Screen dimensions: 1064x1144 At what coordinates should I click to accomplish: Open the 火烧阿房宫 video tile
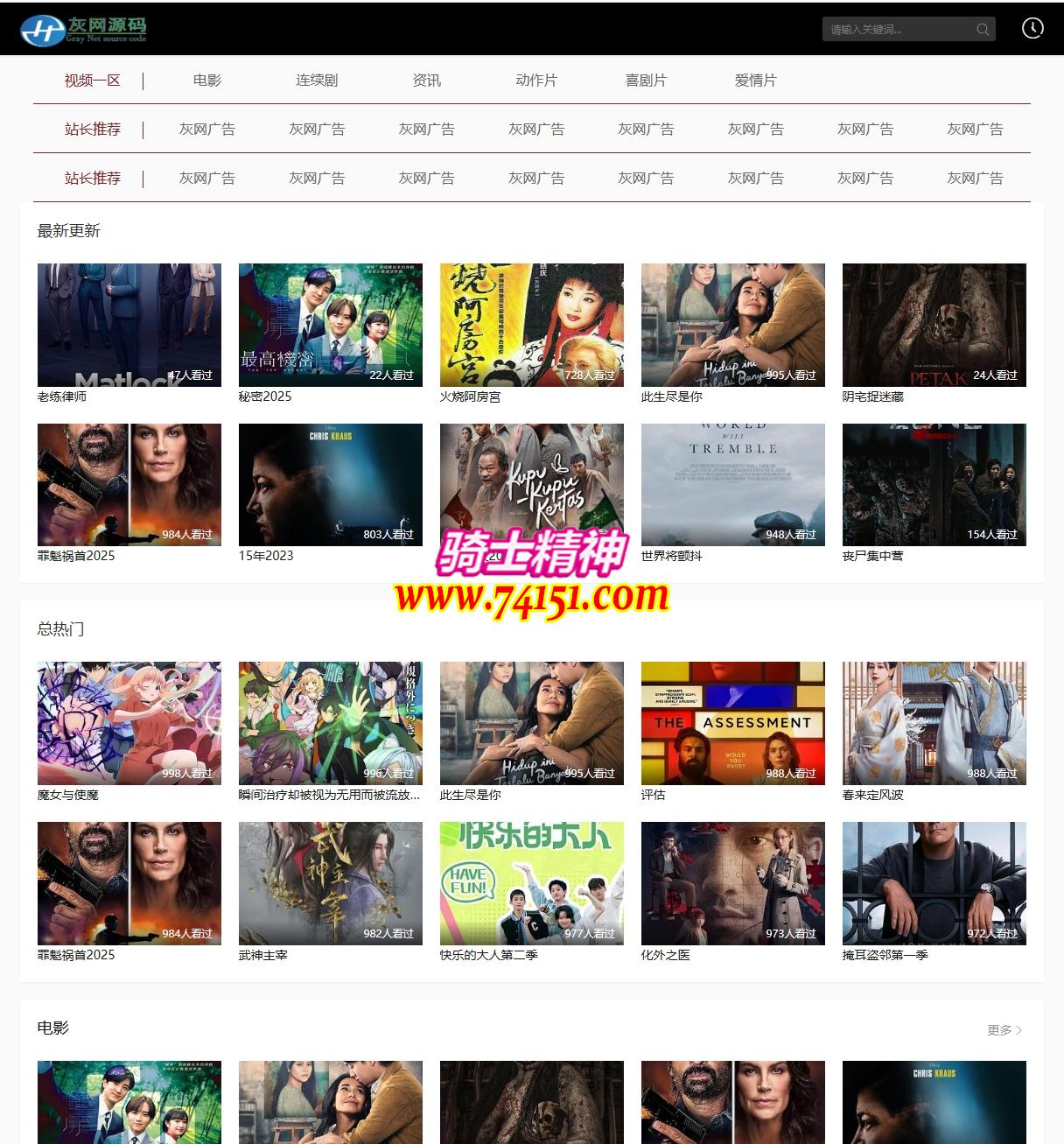pos(532,325)
